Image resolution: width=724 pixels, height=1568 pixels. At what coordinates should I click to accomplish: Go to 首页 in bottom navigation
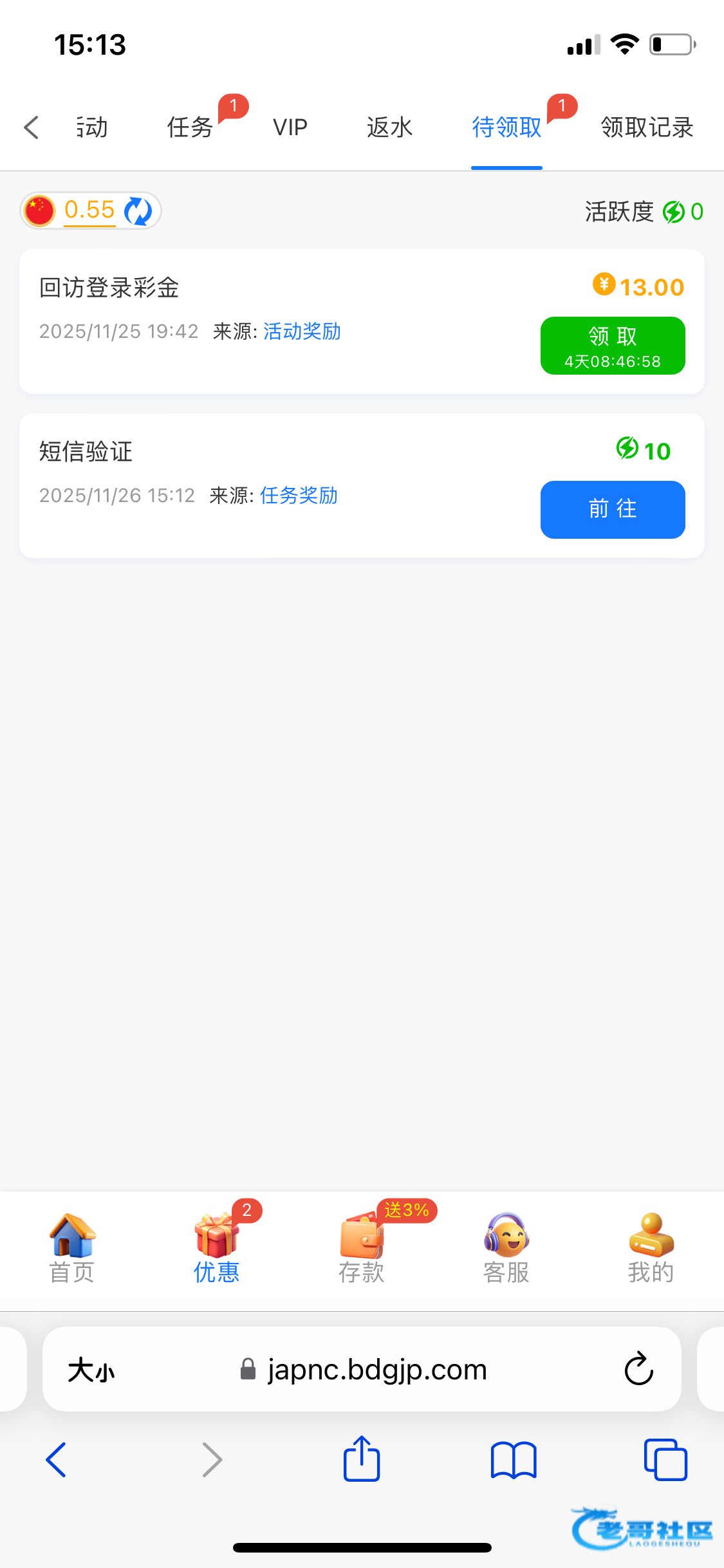tap(72, 1249)
